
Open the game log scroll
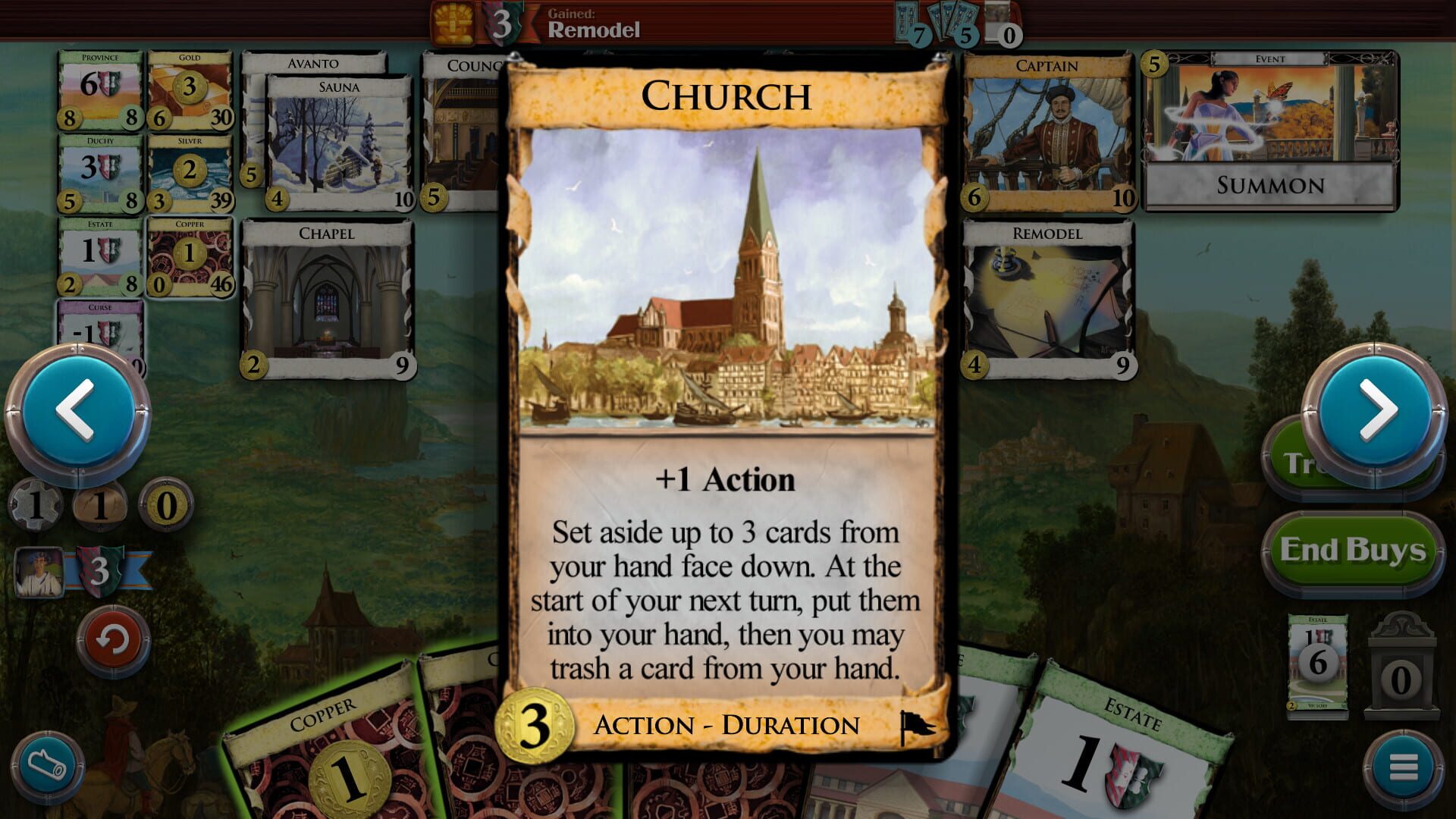coord(47,767)
